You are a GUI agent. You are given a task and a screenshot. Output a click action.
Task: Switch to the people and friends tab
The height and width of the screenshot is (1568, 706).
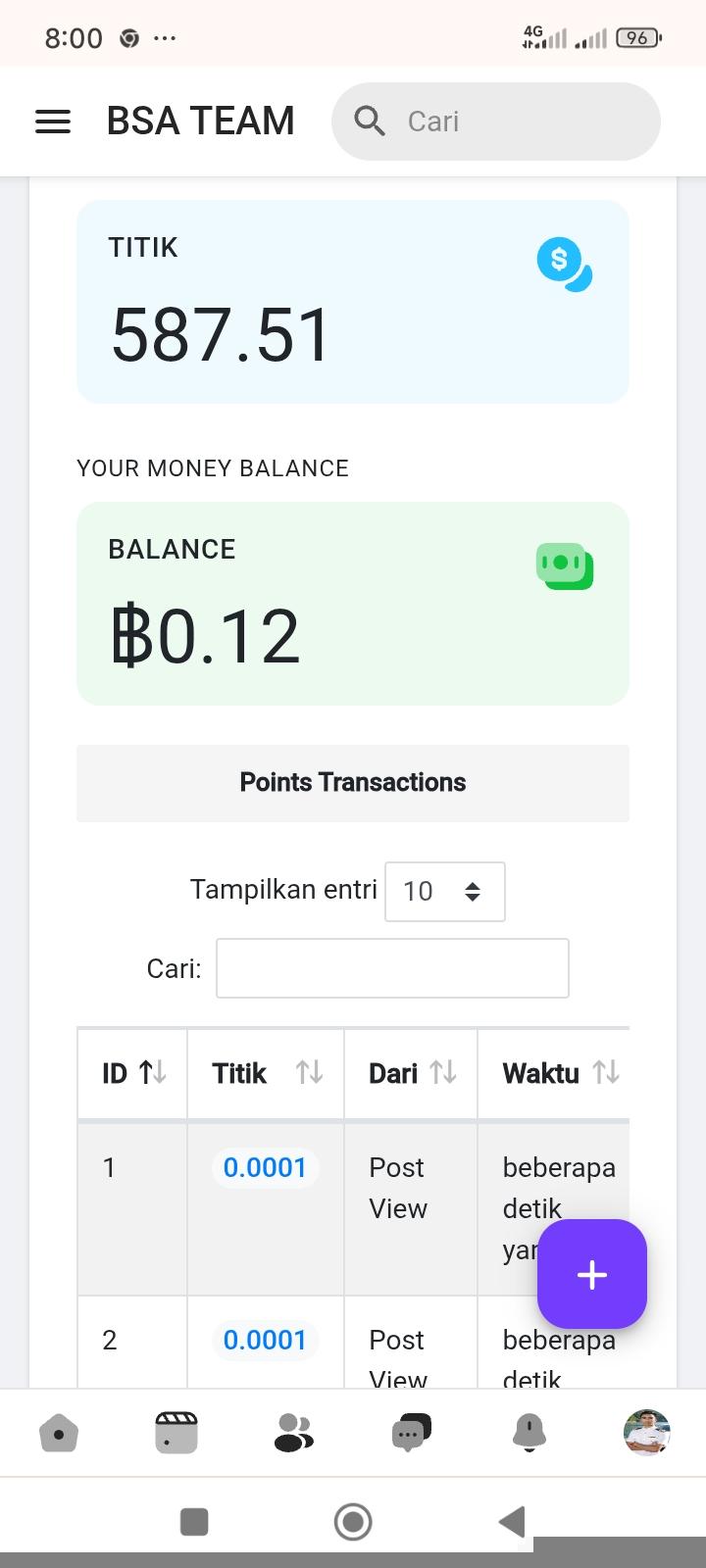pyautogui.click(x=293, y=1434)
